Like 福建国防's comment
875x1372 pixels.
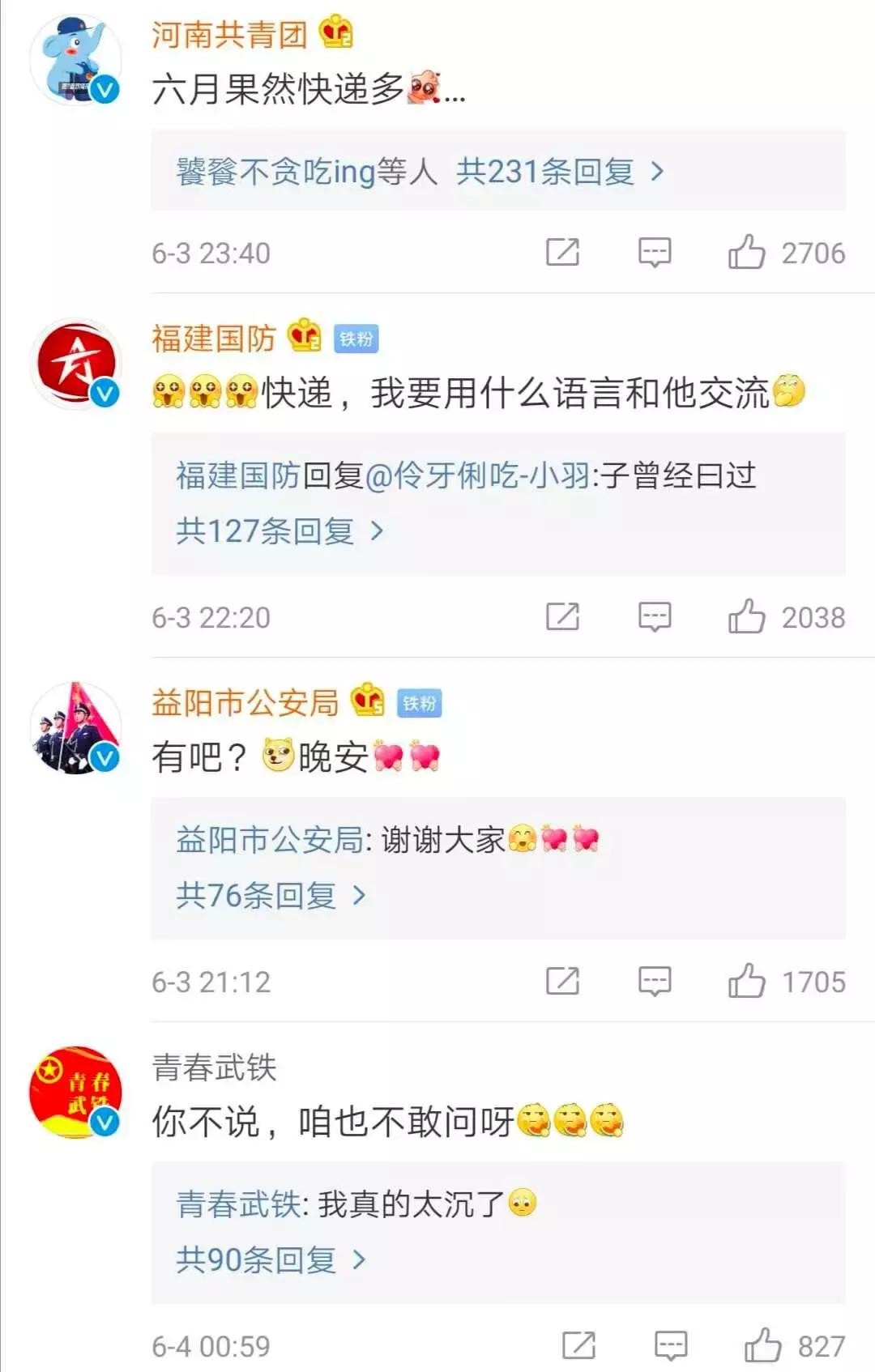point(746,617)
